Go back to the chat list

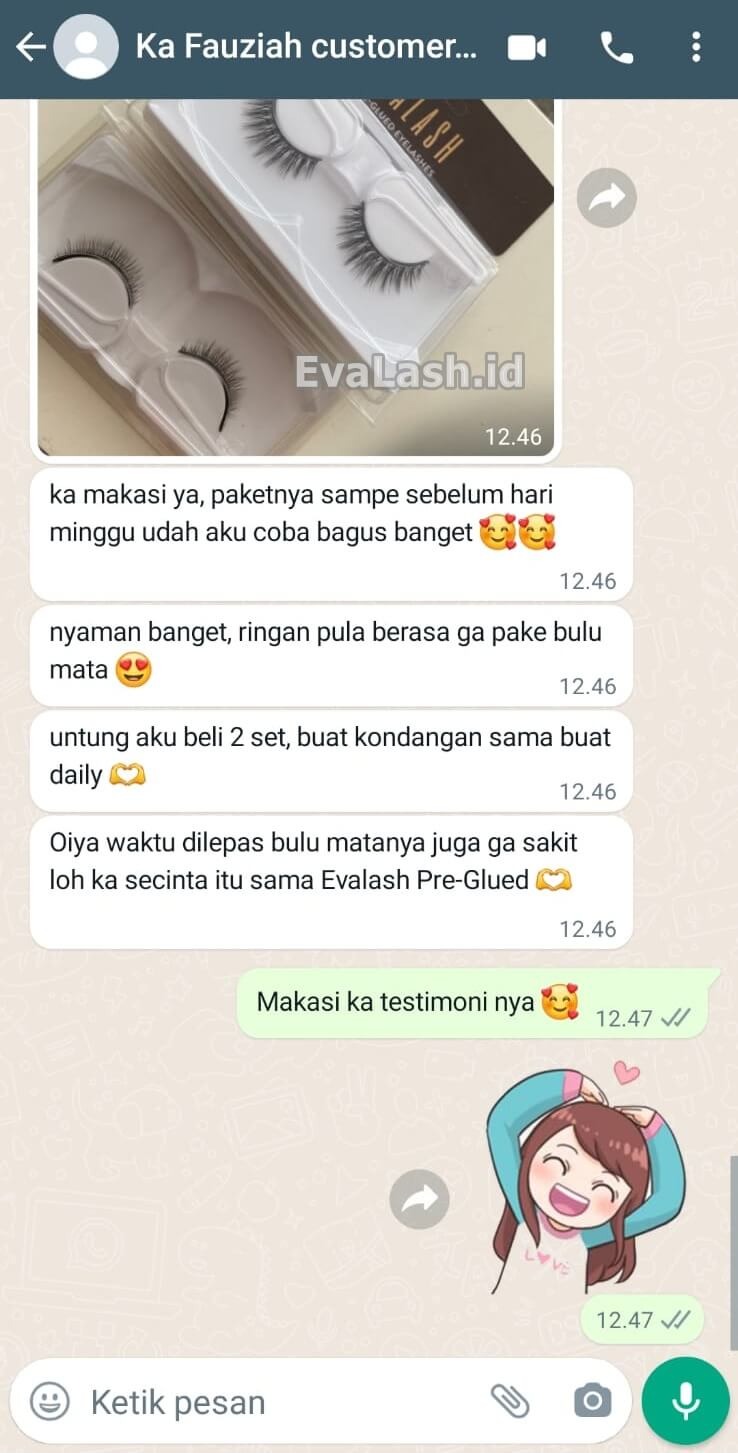coord(30,47)
